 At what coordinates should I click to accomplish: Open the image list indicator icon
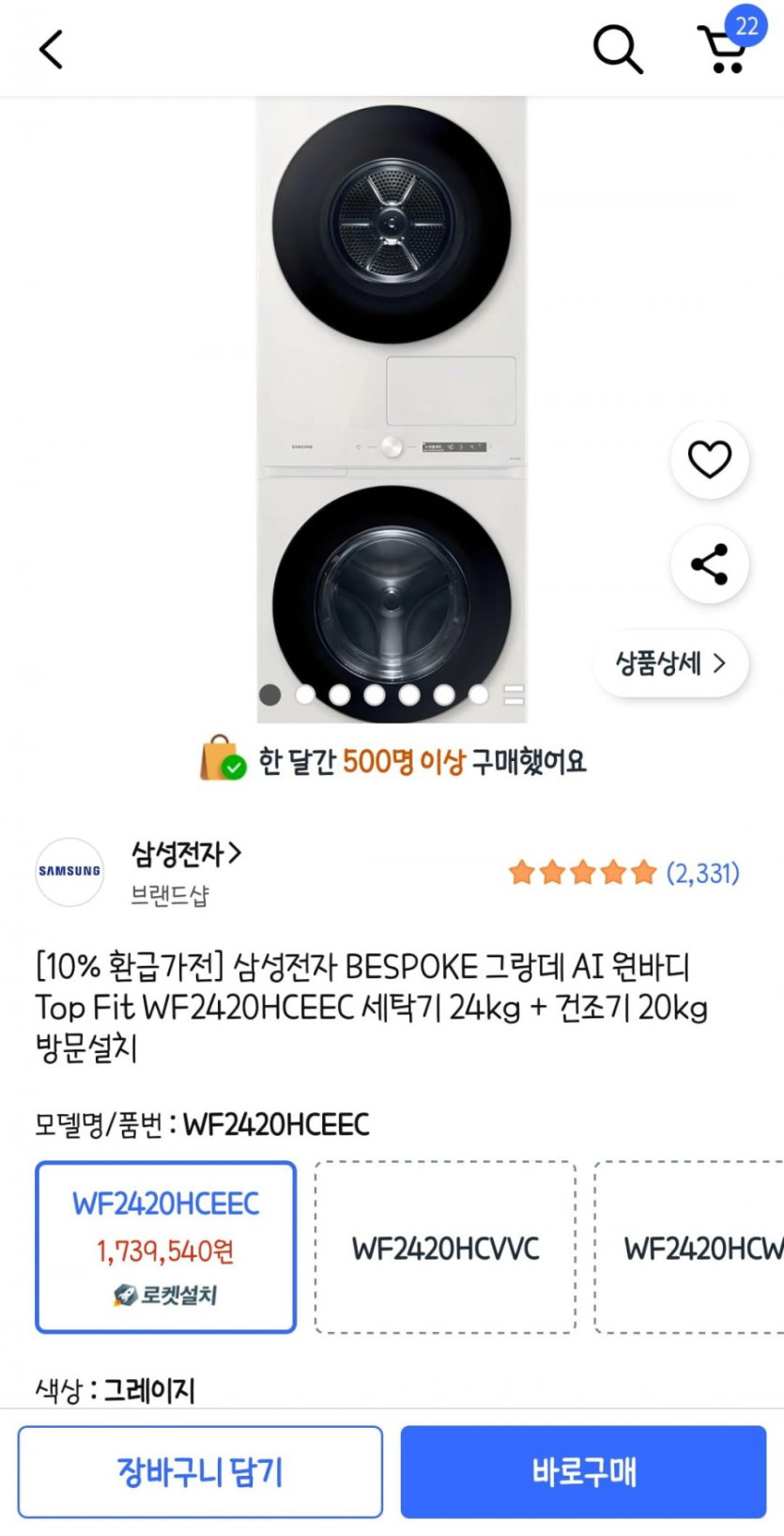[x=514, y=694]
